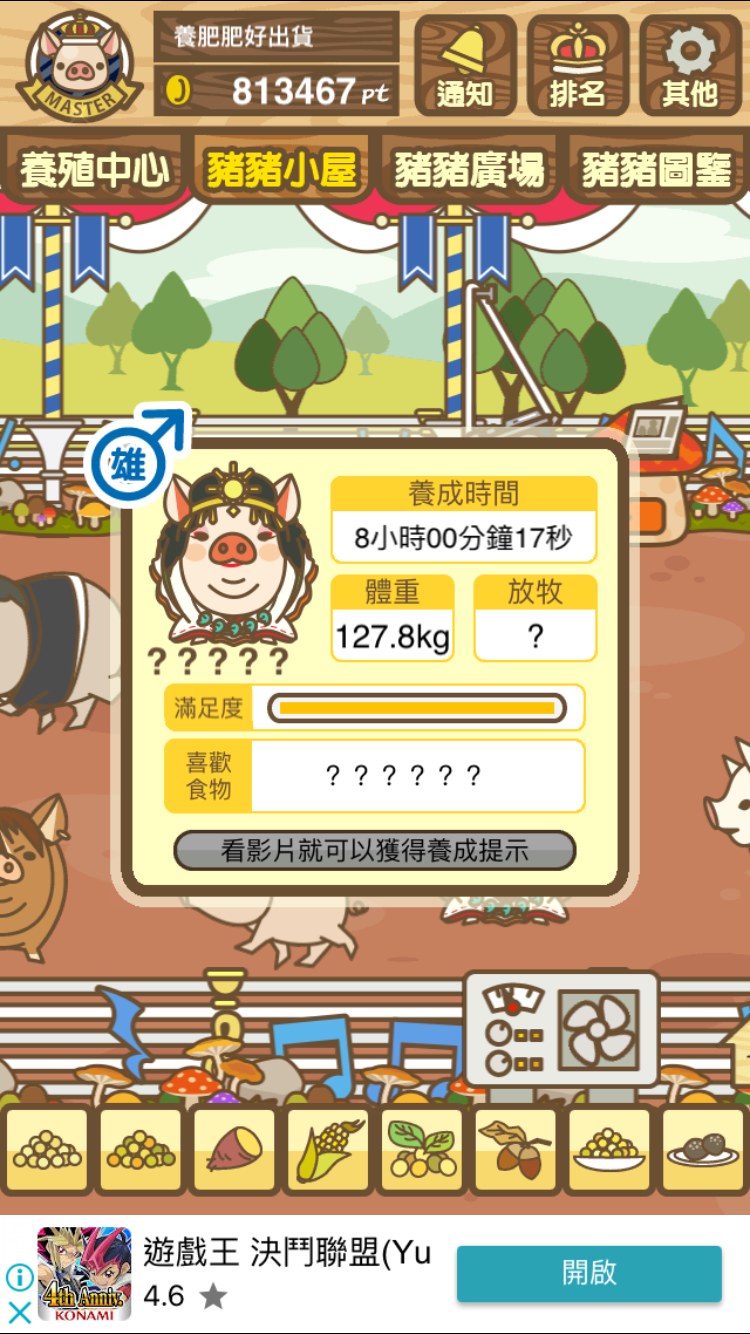
Task: Open the ad info icon
Action: (x=19, y=1277)
